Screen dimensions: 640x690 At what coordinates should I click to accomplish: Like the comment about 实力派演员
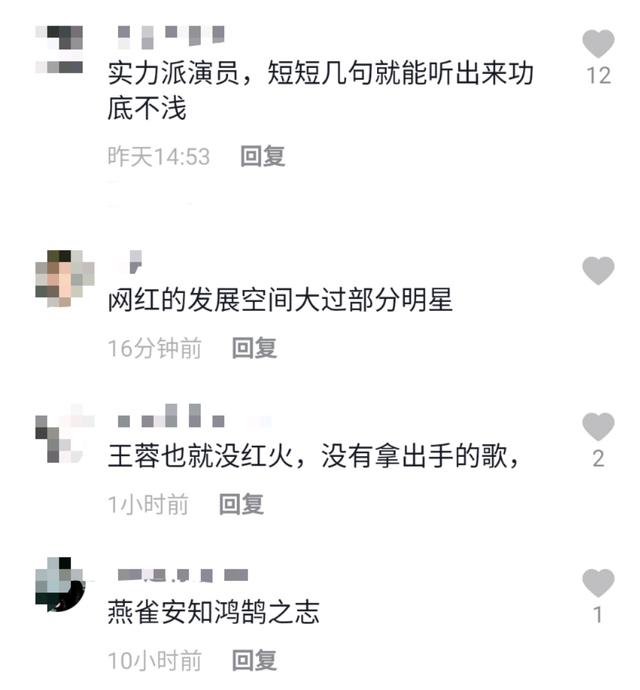pyautogui.click(x=598, y=44)
